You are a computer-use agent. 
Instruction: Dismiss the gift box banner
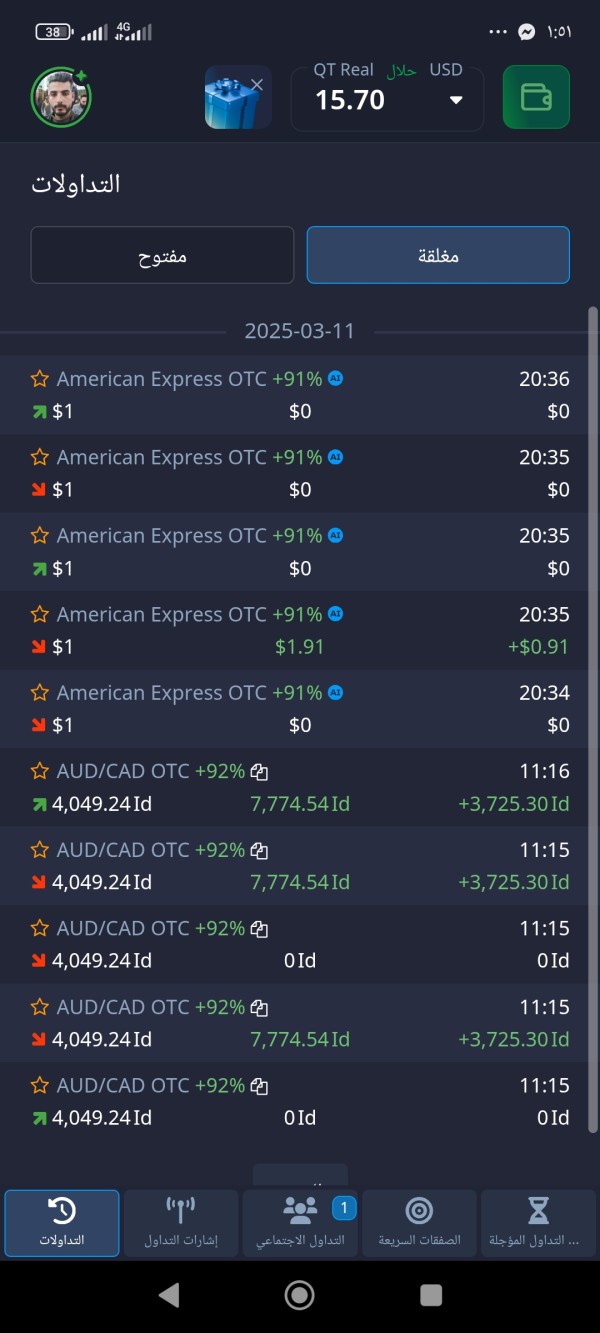[257, 84]
